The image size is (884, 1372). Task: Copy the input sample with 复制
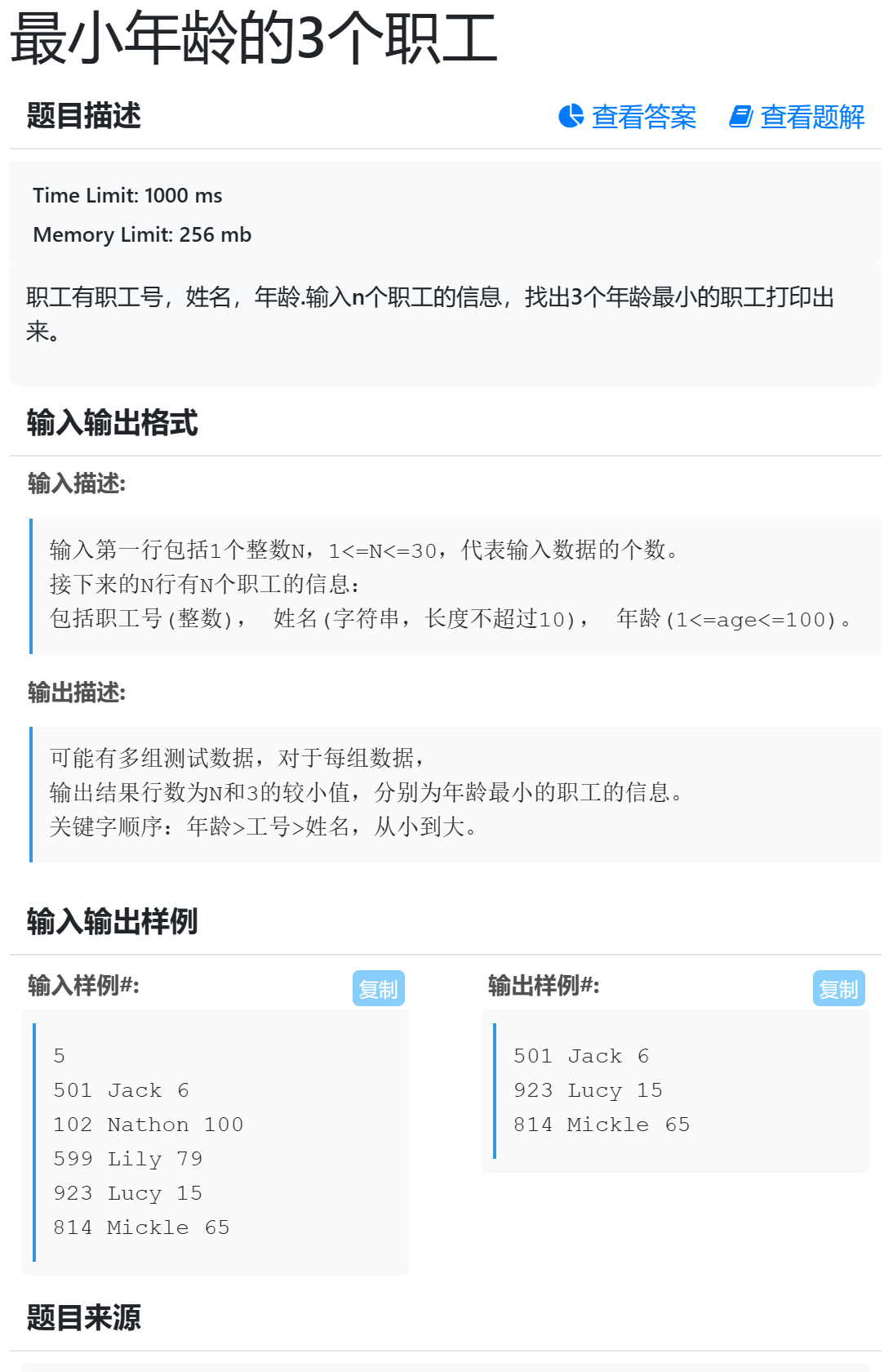[378, 989]
